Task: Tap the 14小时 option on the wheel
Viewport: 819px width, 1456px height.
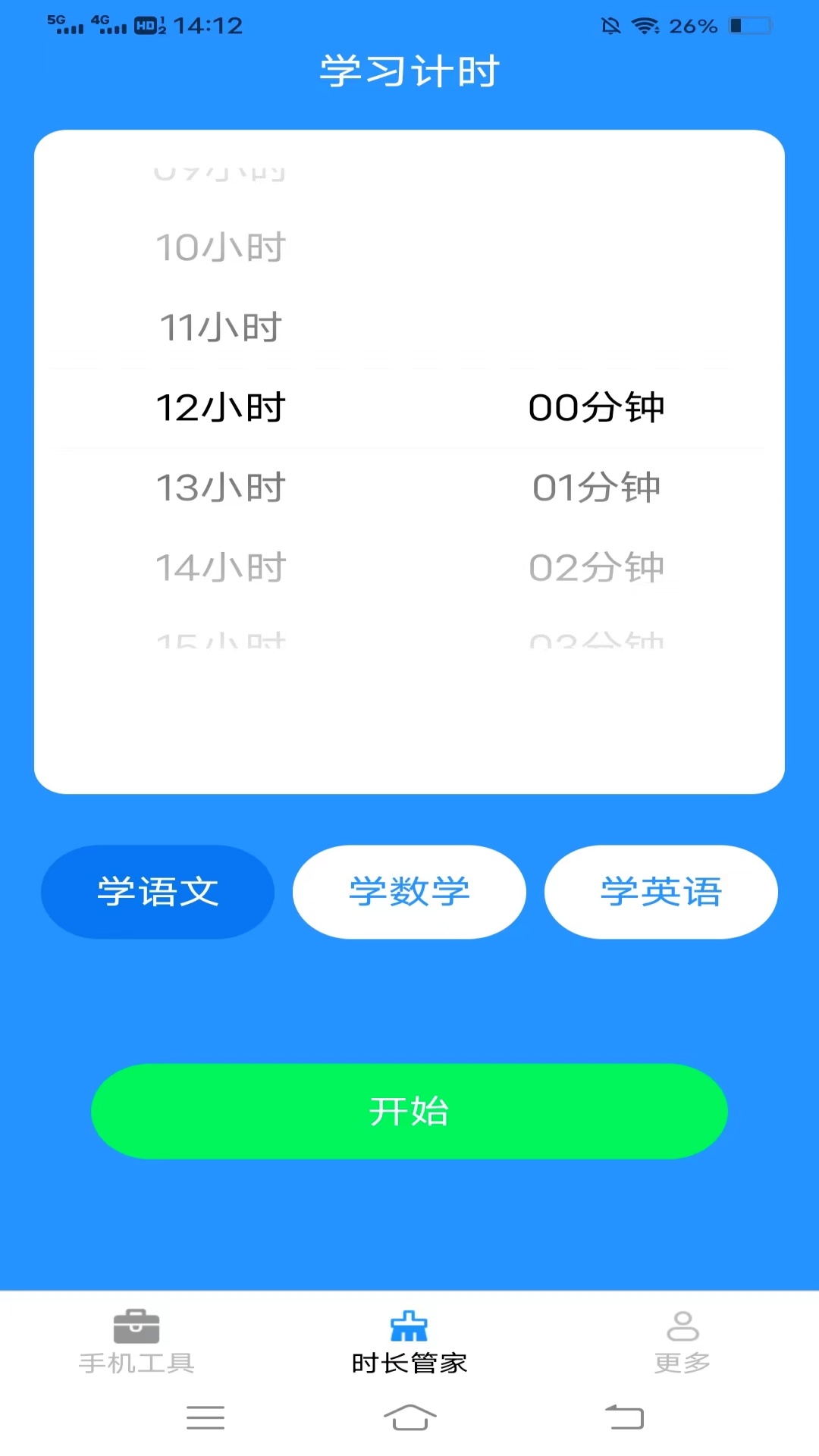Action: pos(221,567)
